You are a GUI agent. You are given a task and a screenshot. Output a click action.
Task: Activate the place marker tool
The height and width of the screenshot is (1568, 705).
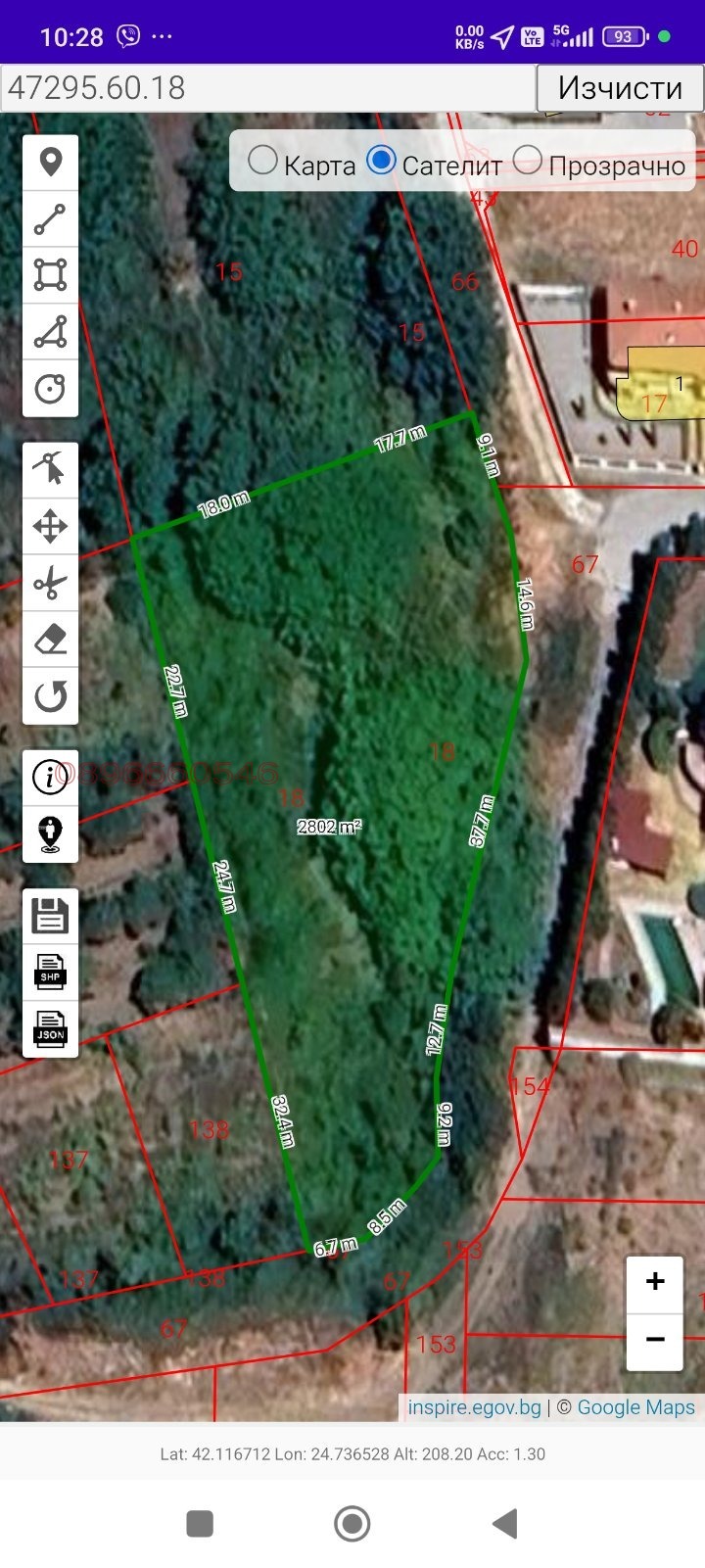pos(51,162)
